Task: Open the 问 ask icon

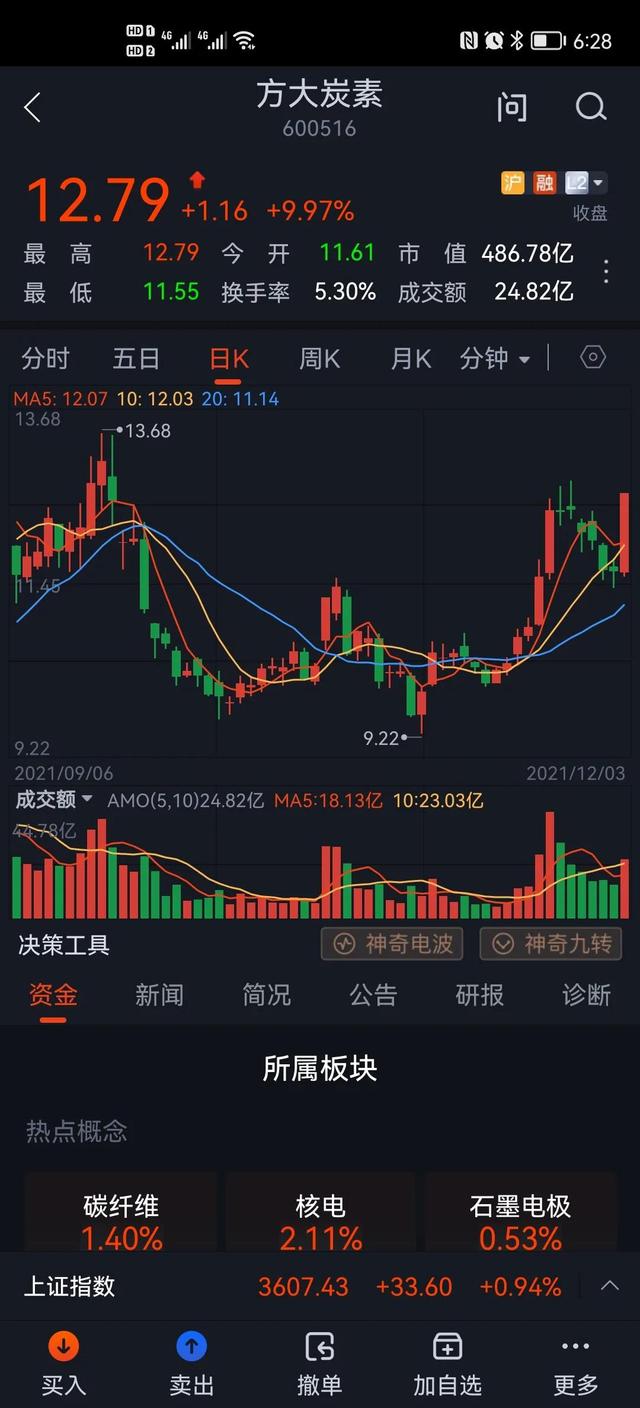Action: 512,107
